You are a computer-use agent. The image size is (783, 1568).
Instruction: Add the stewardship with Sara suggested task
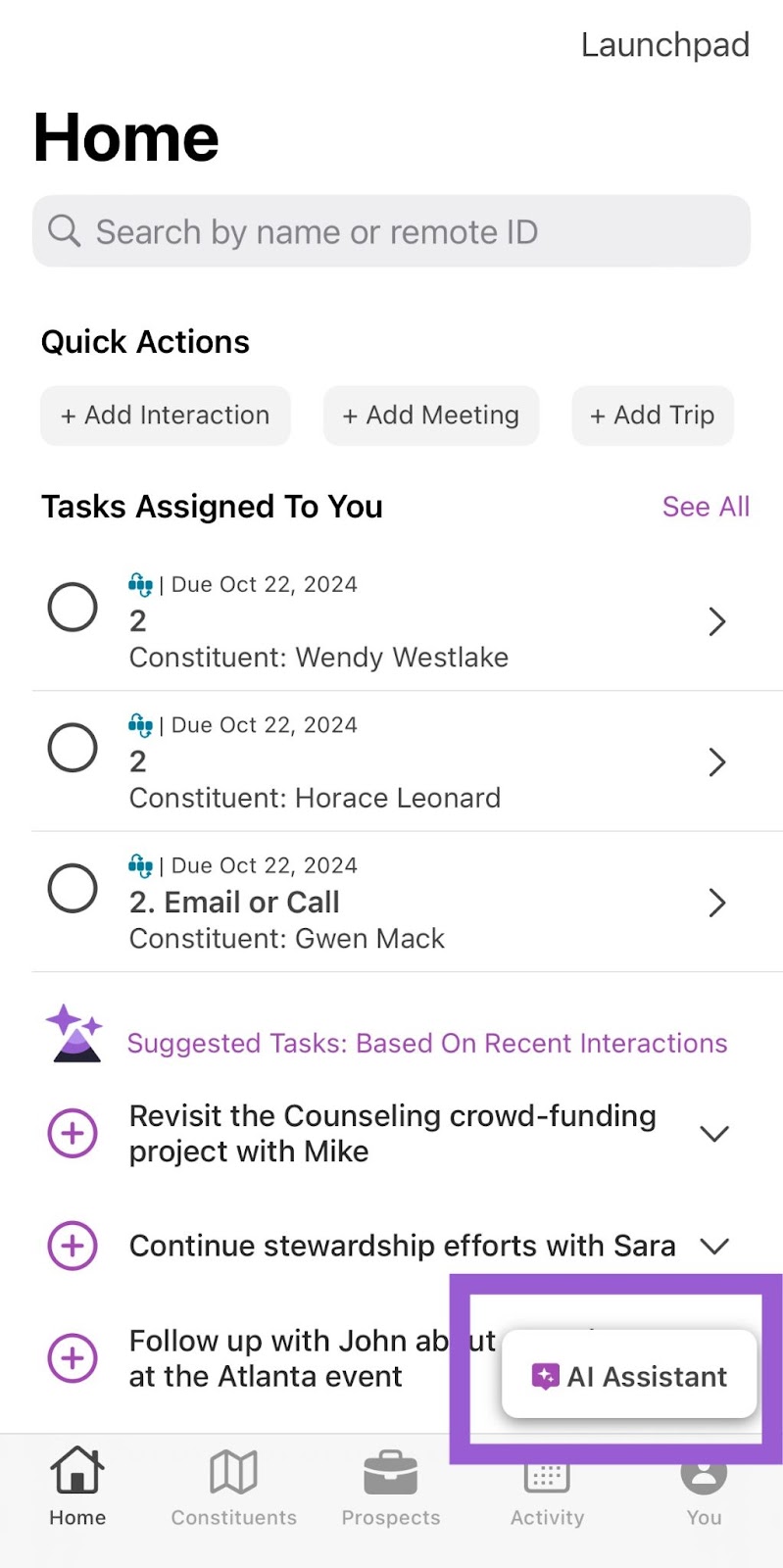[x=73, y=1246]
